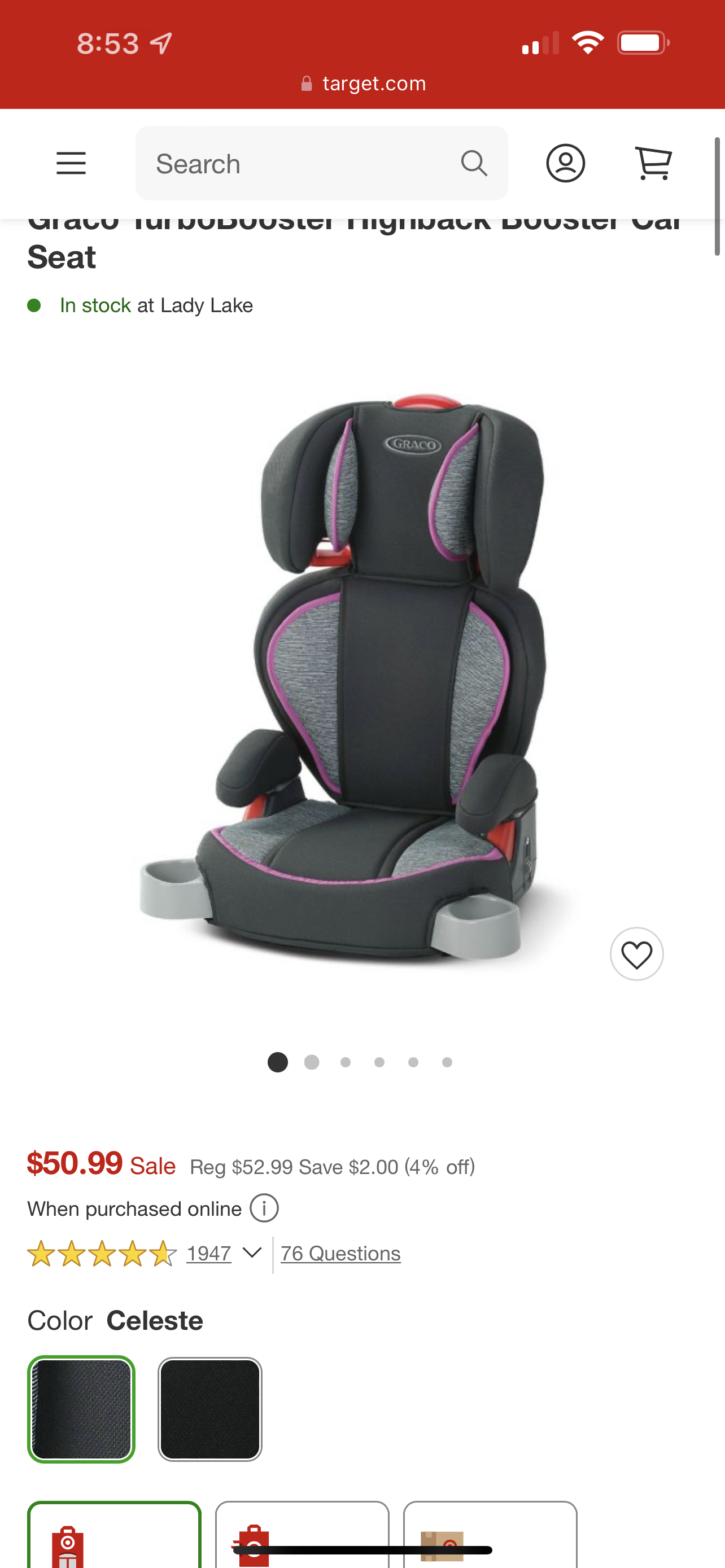Add the booster seat to favorites
This screenshot has height=1568, width=725.
[x=636, y=954]
